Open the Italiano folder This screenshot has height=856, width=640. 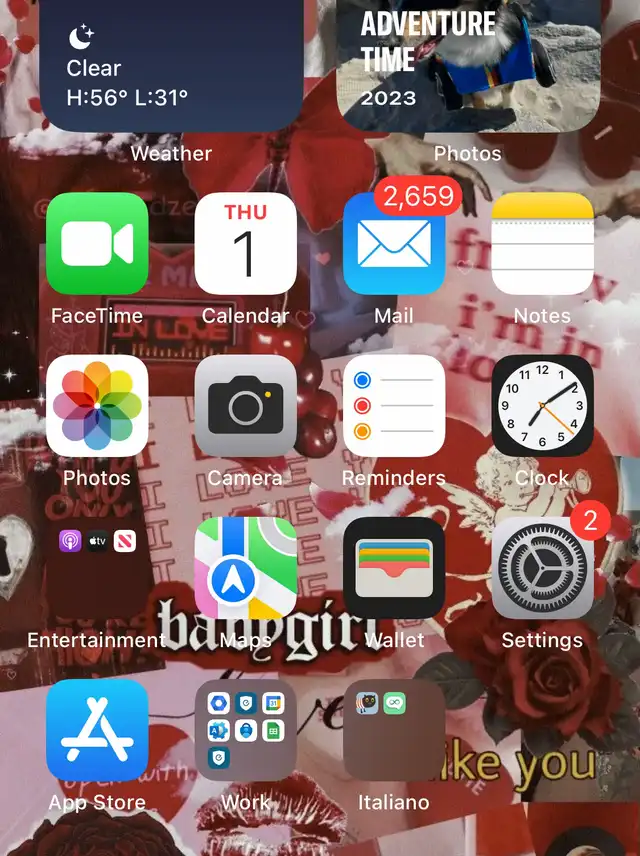pyautogui.click(x=394, y=730)
